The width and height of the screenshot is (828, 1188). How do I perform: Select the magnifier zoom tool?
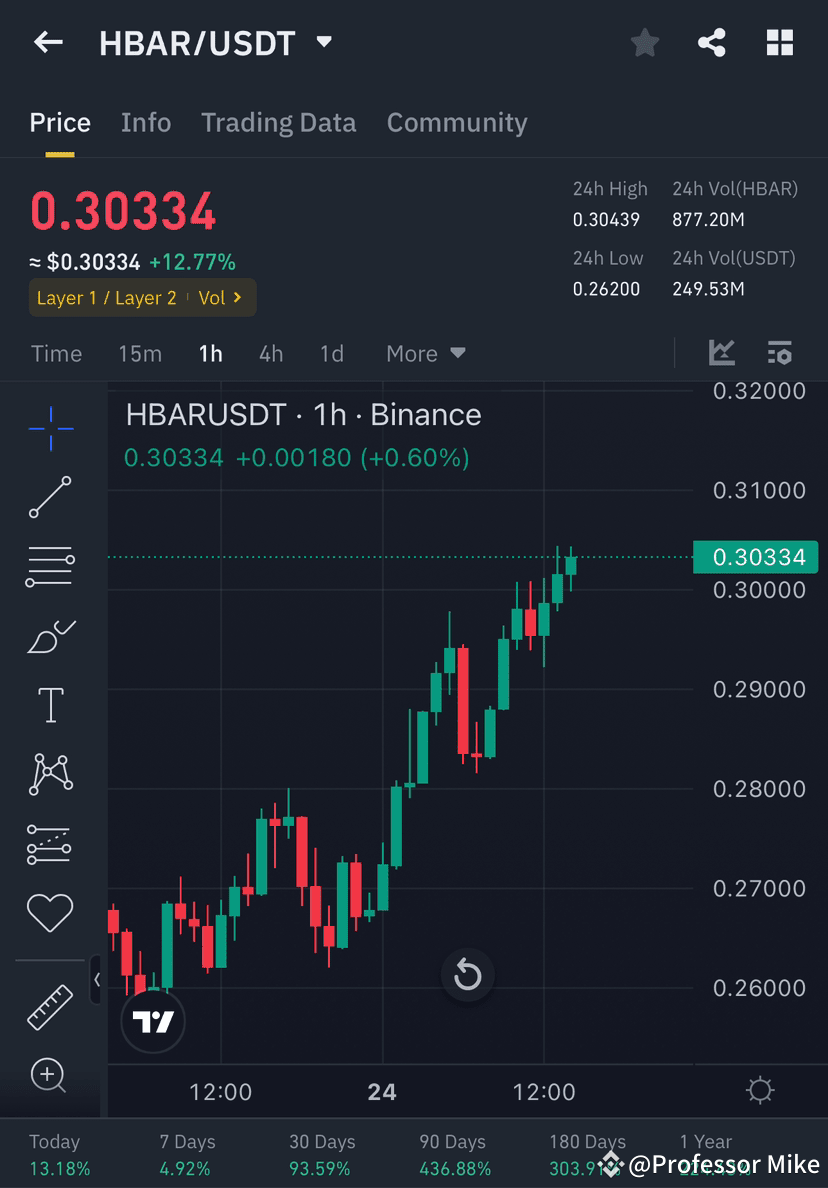pyautogui.click(x=50, y=1076)
